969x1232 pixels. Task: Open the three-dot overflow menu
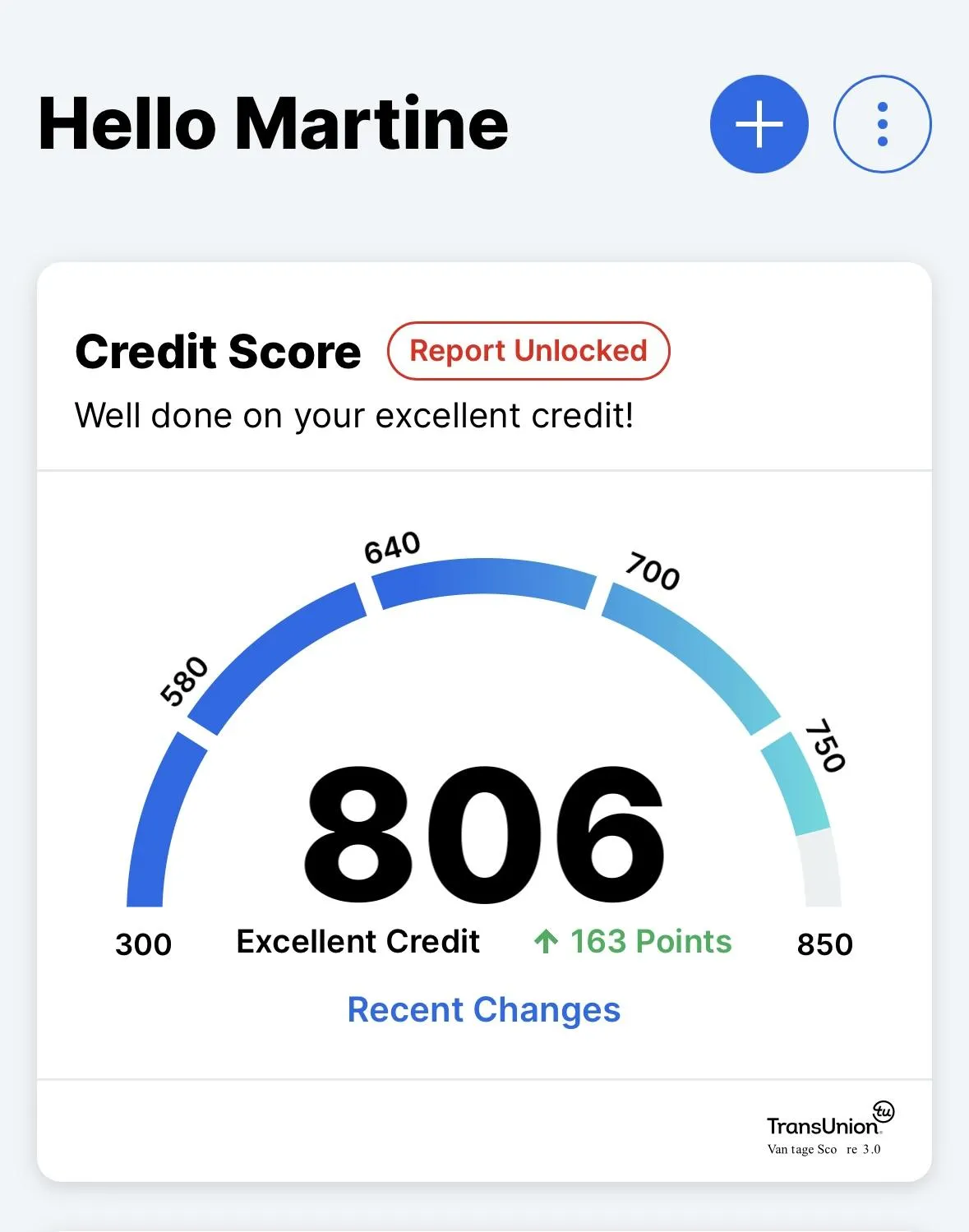(x=882, y=124)
